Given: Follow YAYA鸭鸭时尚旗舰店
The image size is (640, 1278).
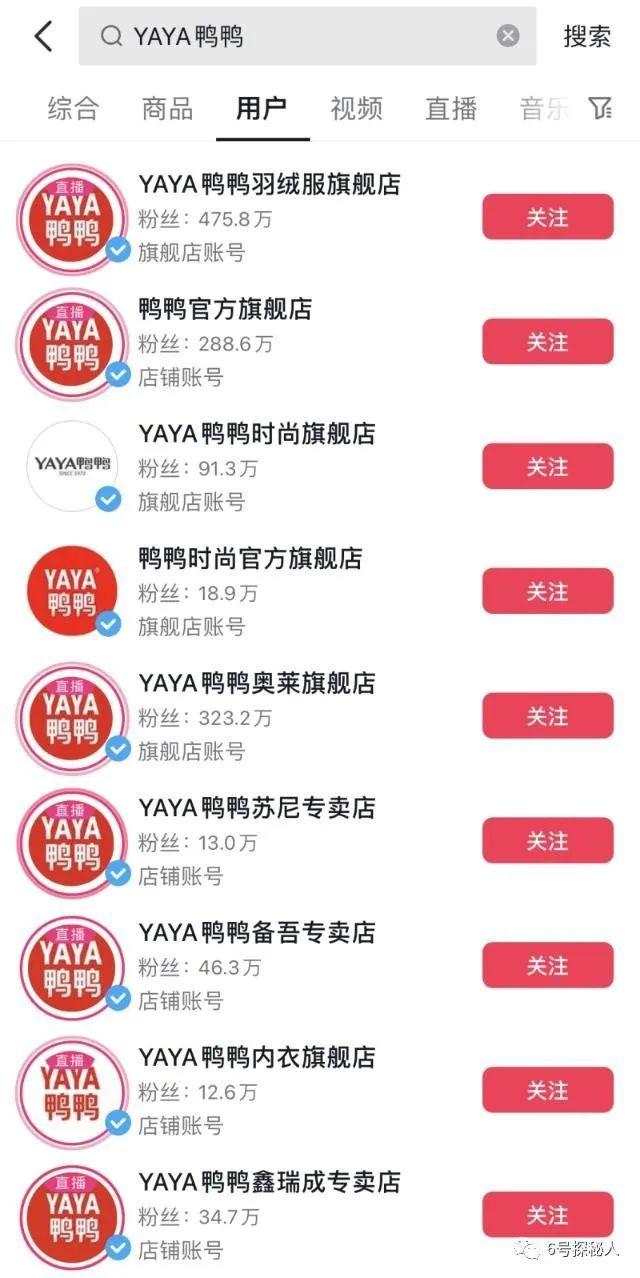Looking at the screenshot, I should (548, 467).
